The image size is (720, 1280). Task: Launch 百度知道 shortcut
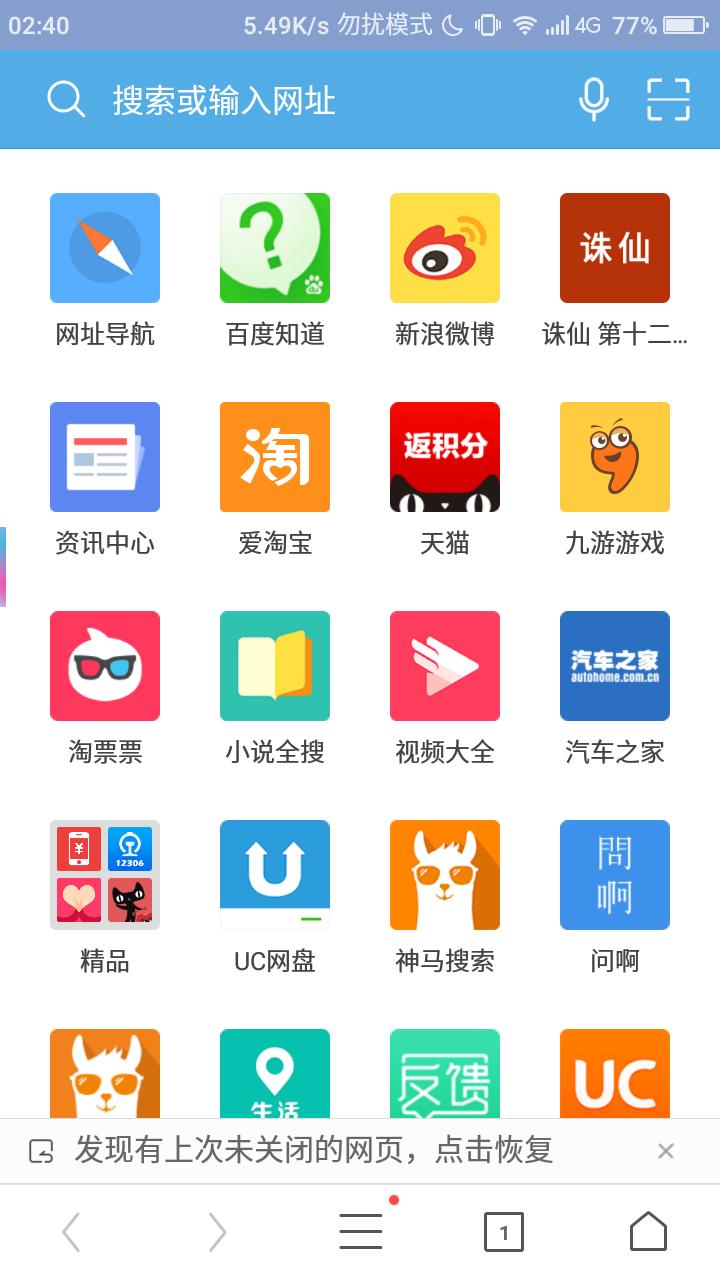tap(275, 248)
